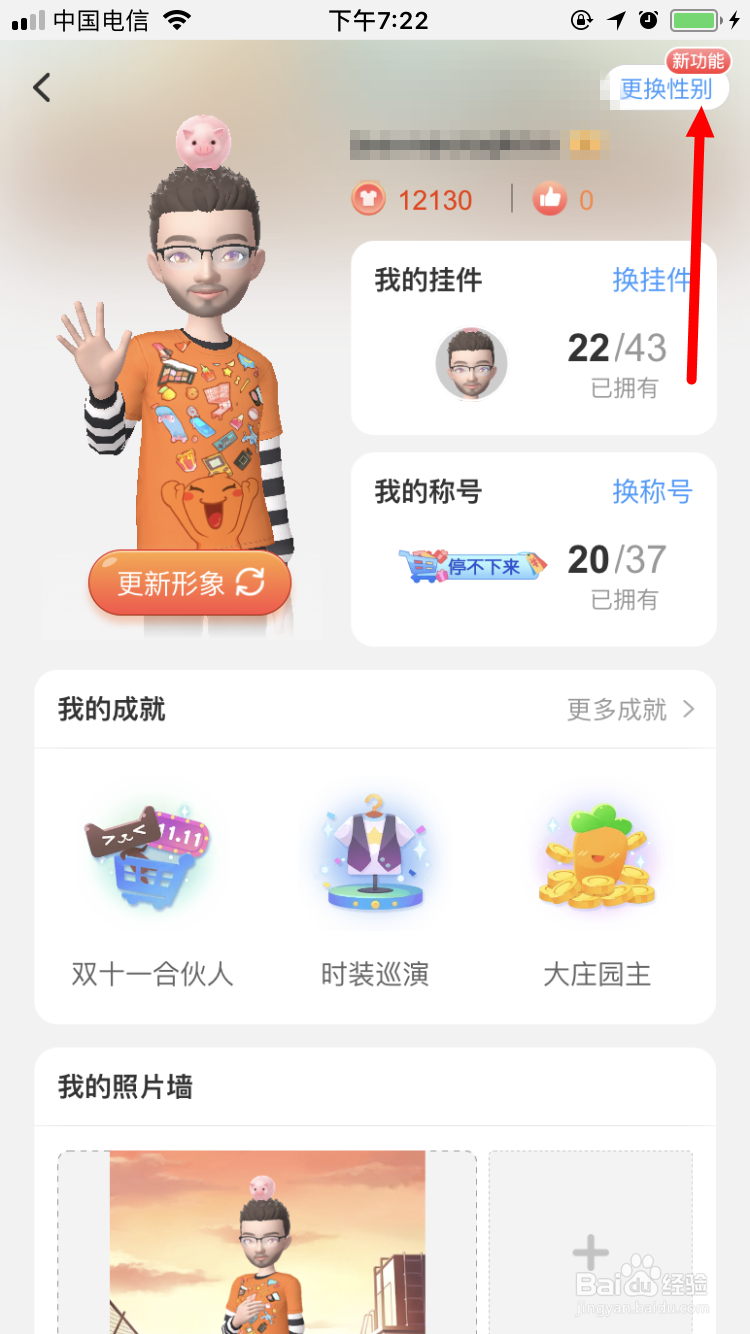Tap the avatar pendant thumbnail under 我的挂件
Screen dimensions: 750x1334
pyautogui.click(x=471, y=363)
